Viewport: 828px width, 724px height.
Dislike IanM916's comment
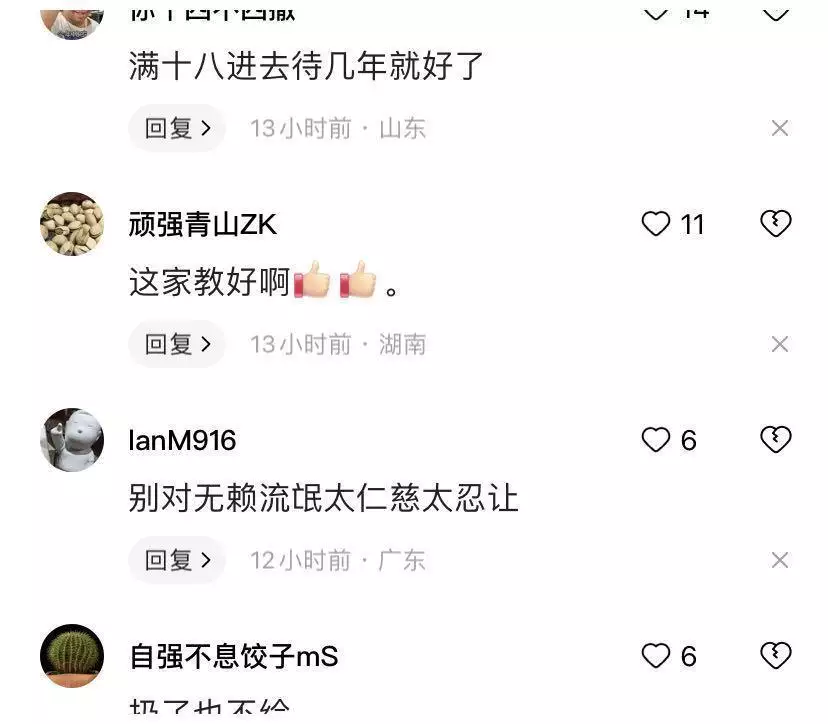pyautogui.click(x=776, y=440)
